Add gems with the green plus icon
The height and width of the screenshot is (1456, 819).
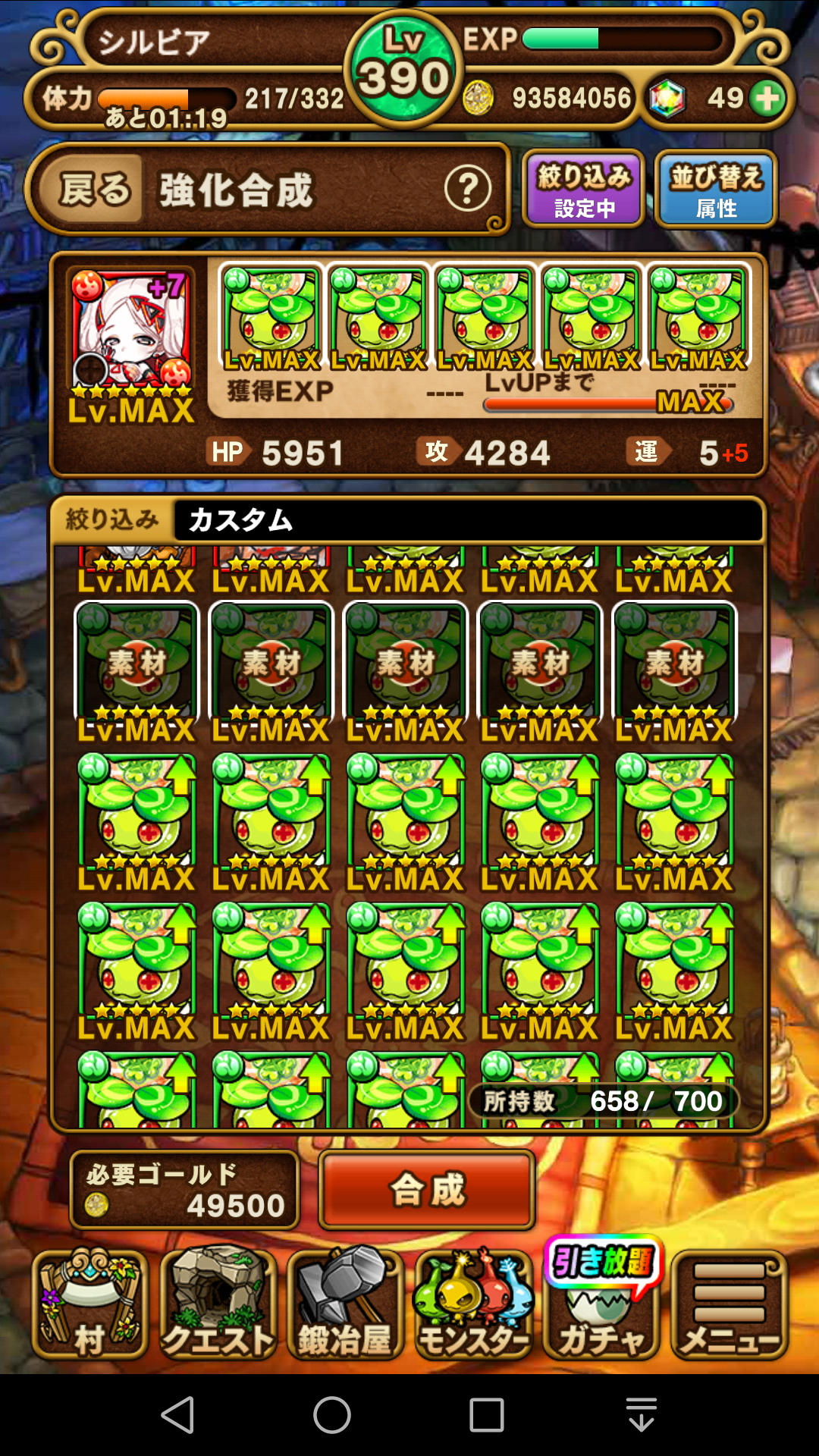click(767, 99)
